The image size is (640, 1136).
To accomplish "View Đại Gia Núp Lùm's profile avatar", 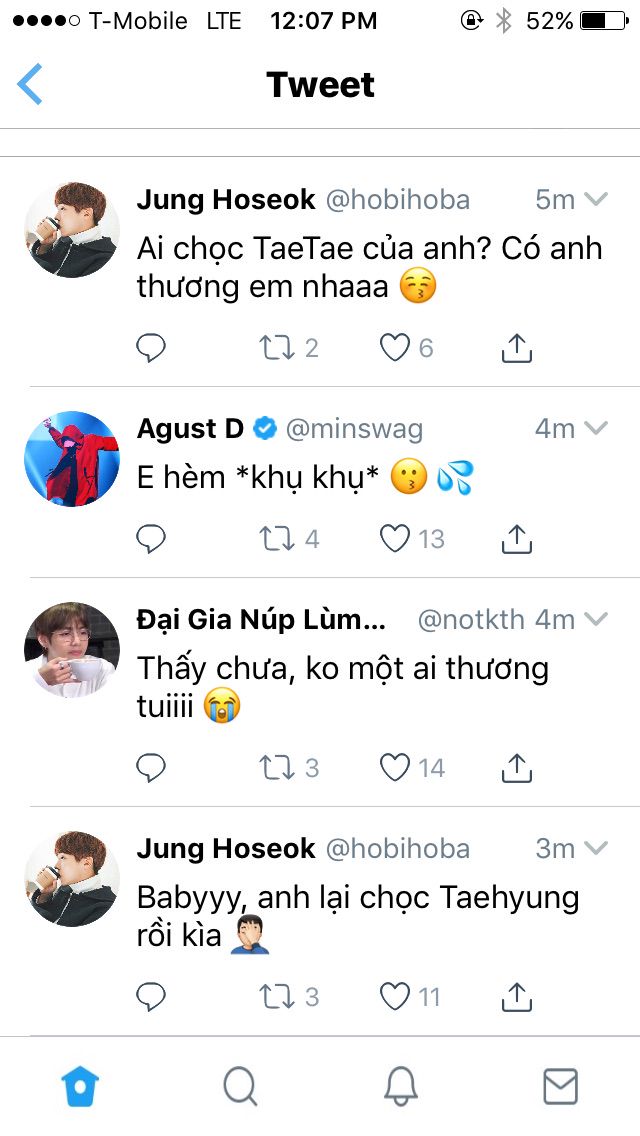I will click(72, 650).
